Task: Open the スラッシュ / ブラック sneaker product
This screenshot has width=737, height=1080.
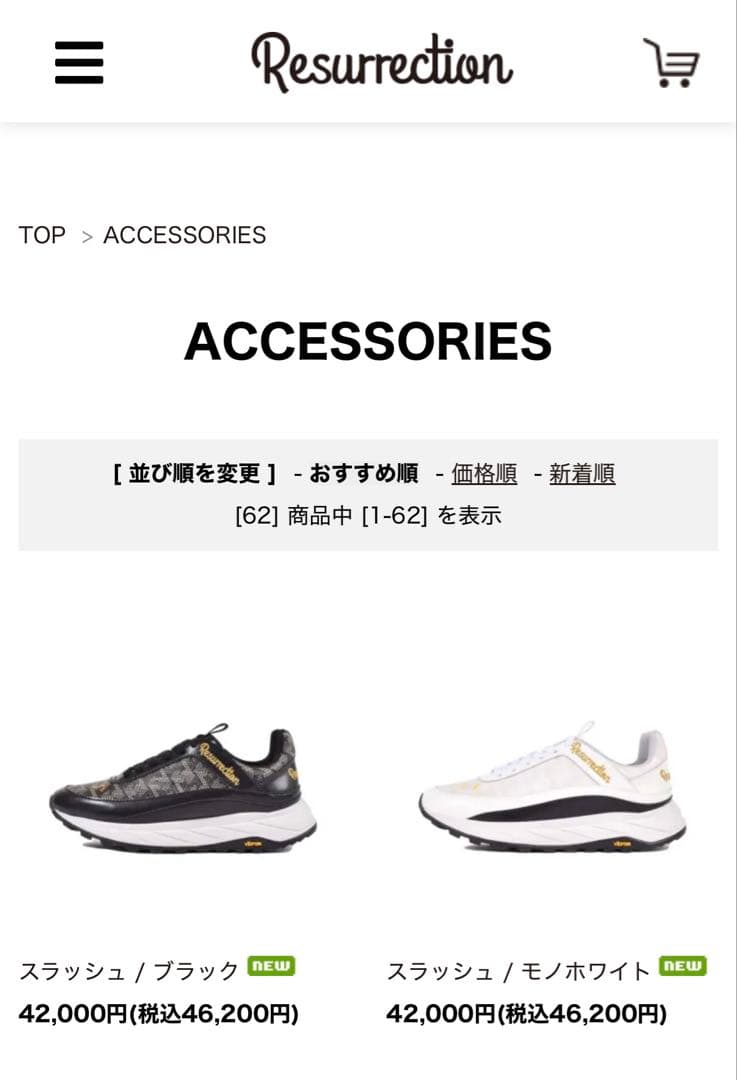Action: [184, 790]
